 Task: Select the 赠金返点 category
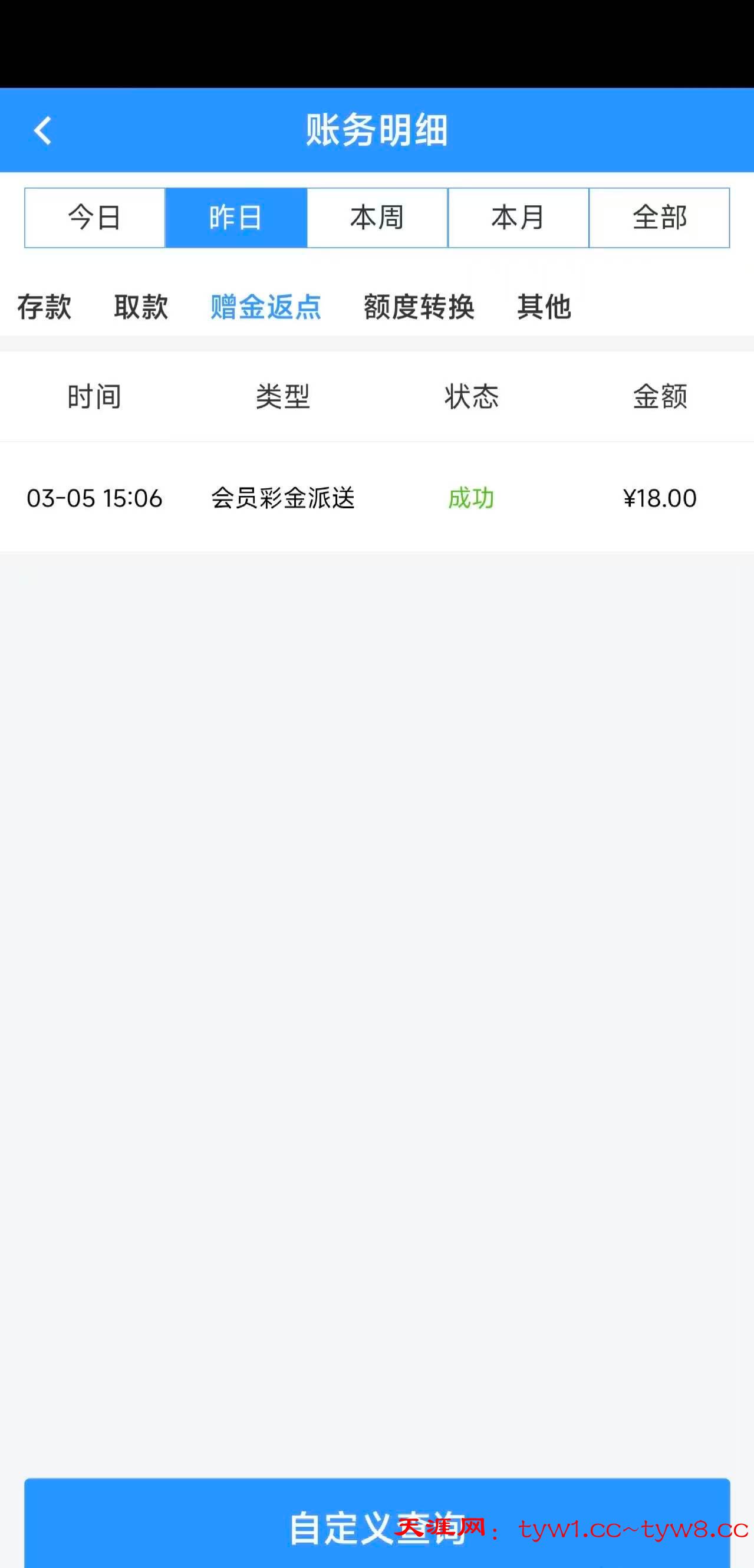click(x=265, y=307)
